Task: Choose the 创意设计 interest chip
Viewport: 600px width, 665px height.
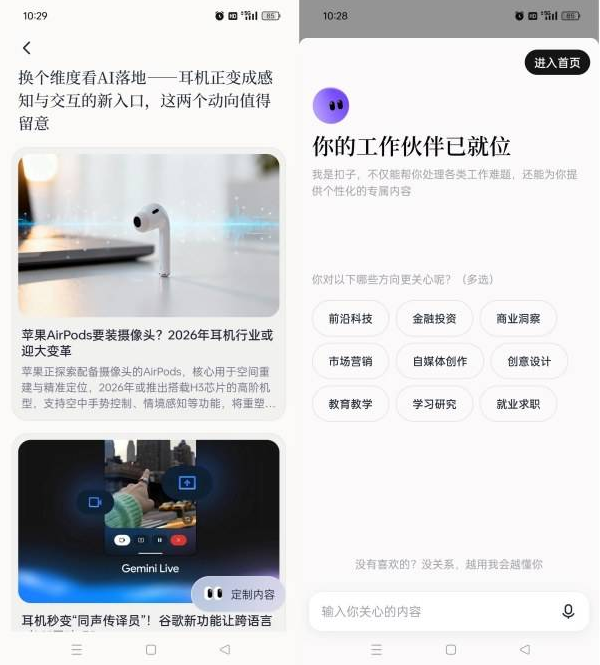Action: 529,361
